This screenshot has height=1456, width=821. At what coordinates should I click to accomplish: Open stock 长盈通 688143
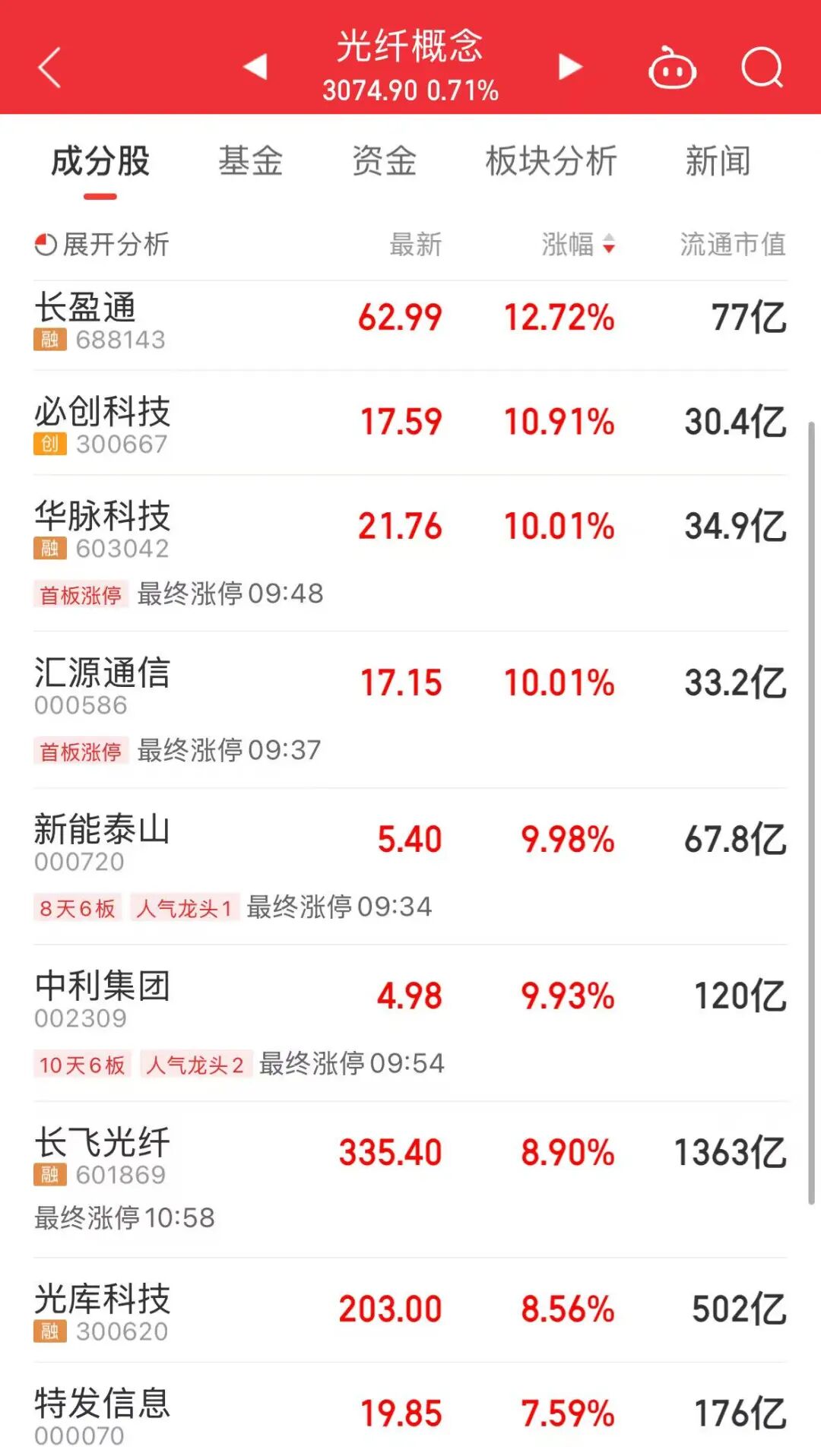tap(410, 321)
